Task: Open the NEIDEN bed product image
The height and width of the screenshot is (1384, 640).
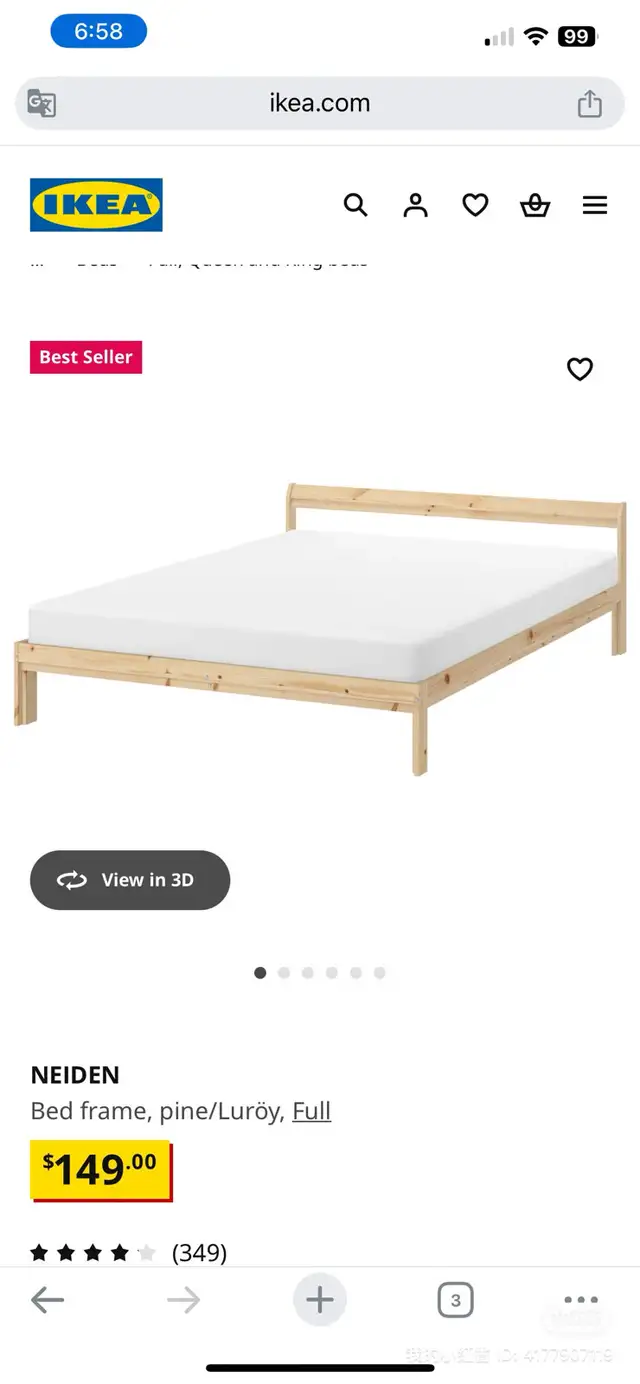Action: 320,628
